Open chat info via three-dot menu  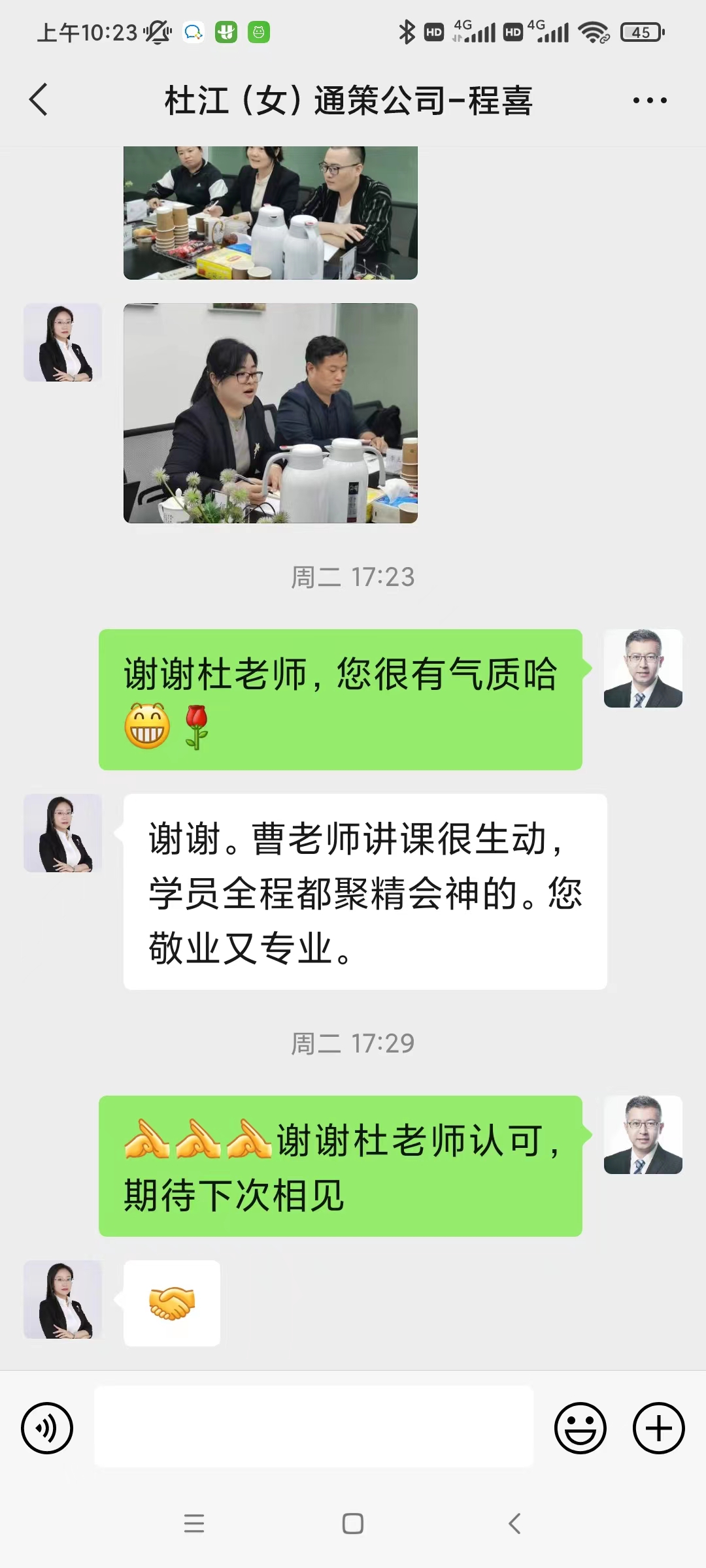click(x=650, y=100)
